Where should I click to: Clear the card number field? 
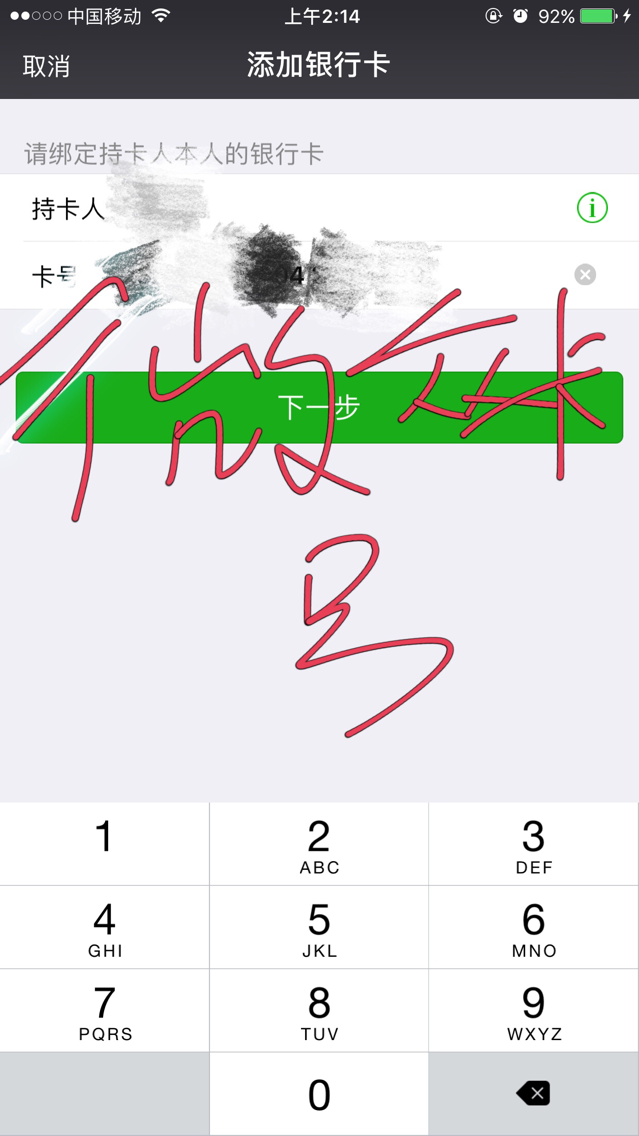pyautogui.click(x=585, y=275)
